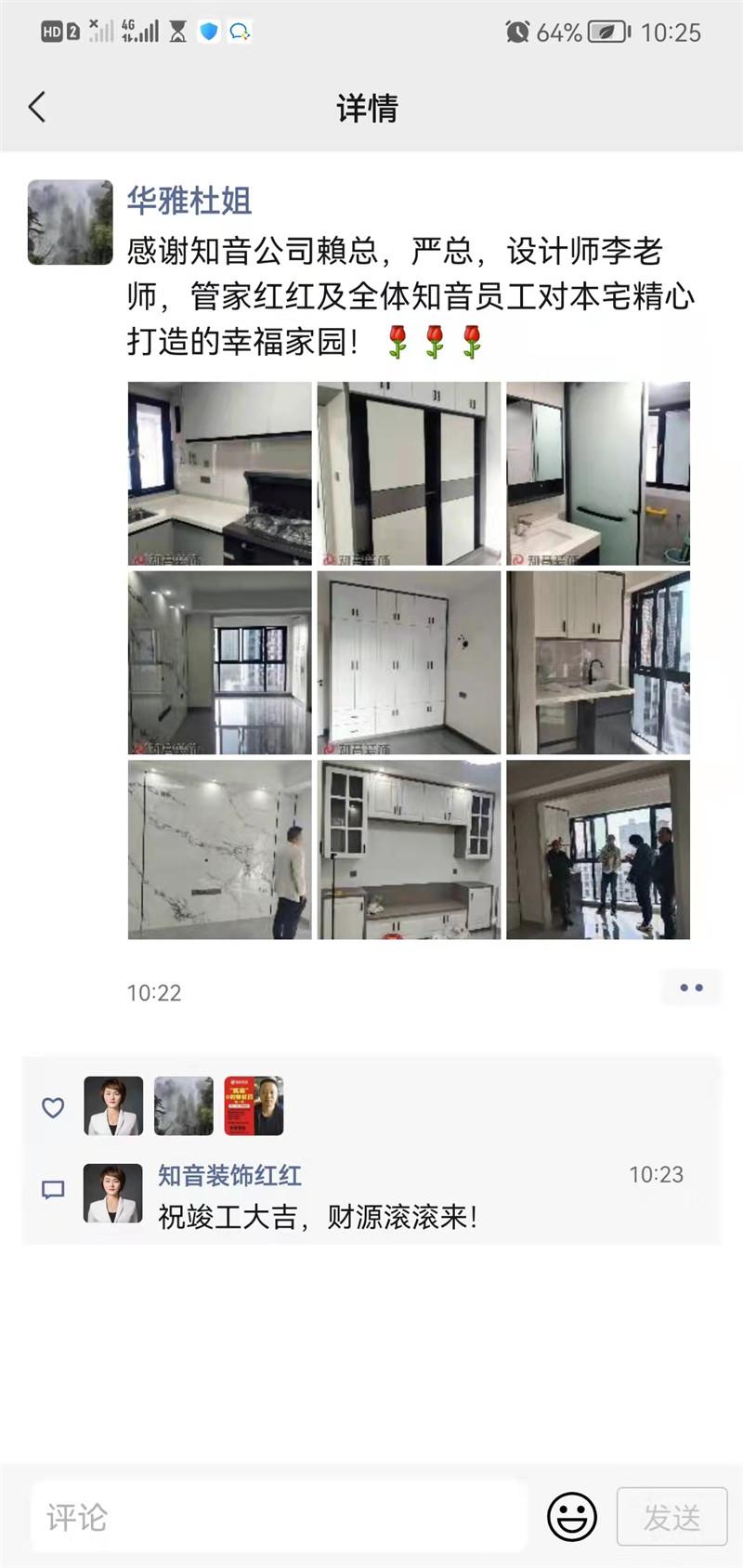Open the poster name 华雅杜姐
Image resolution: width=743 pixels, height=1568 pixels.
coord(189,201)
